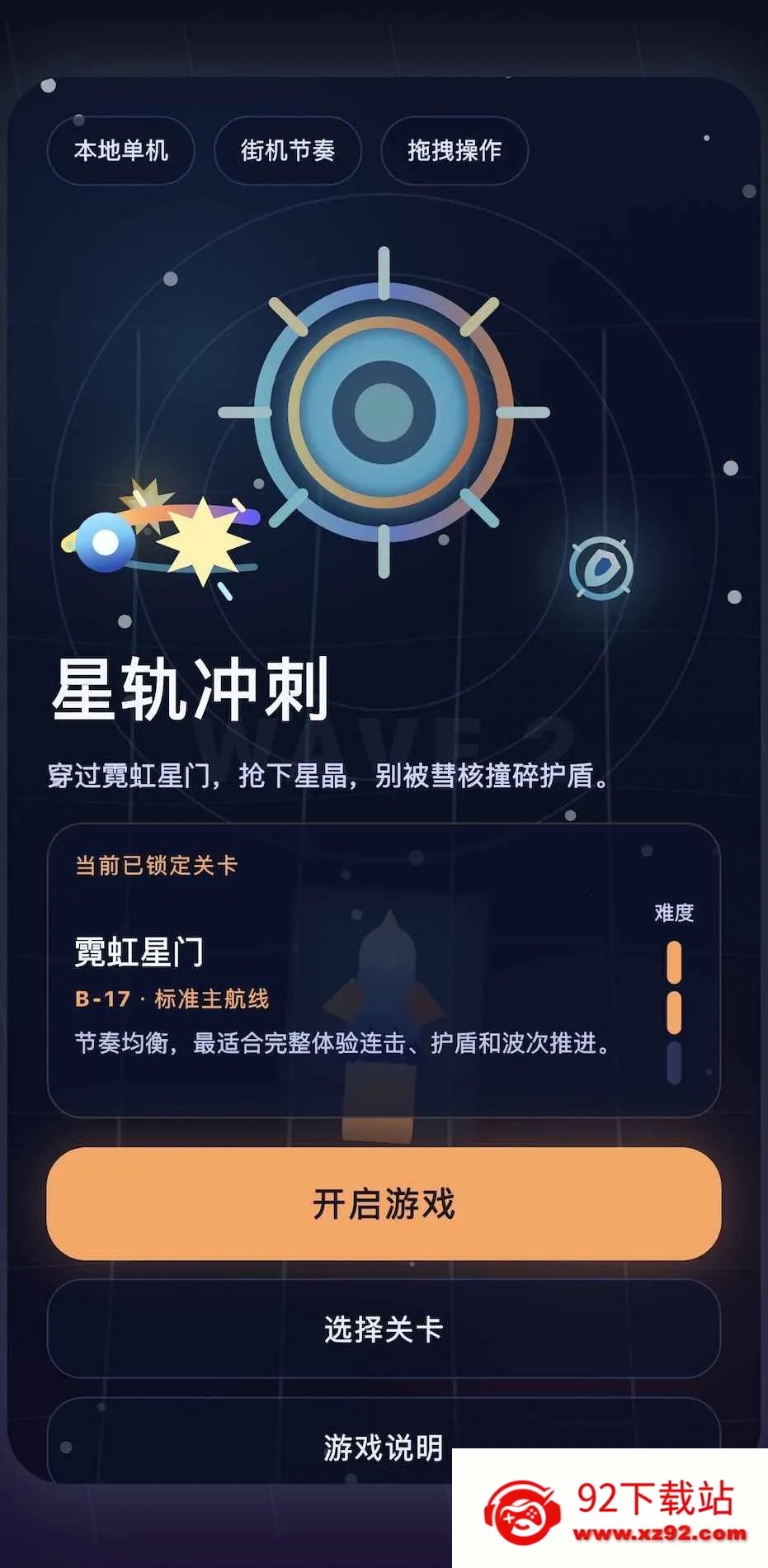Toggle the 拖拽操作 control chip
The image size is (768, 1568).
point(454,151)
